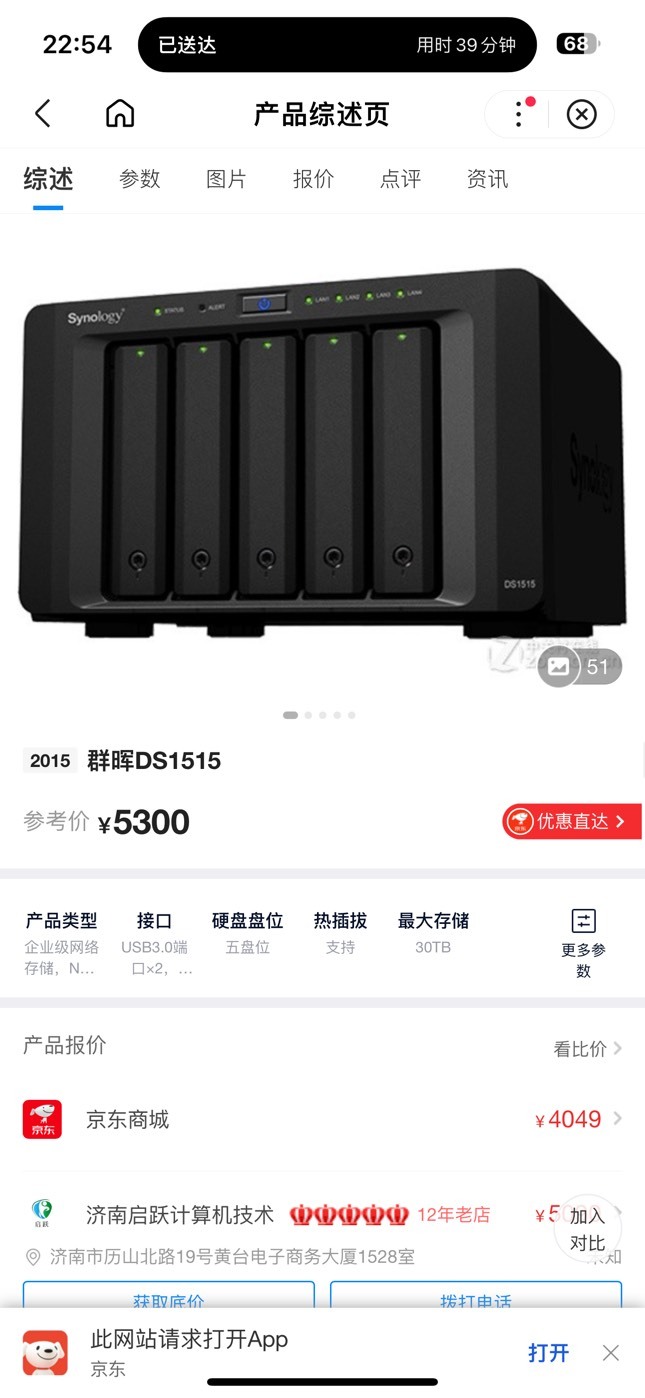
Task: Switch to the 报价 tab
Action: [x=313, y=179]
